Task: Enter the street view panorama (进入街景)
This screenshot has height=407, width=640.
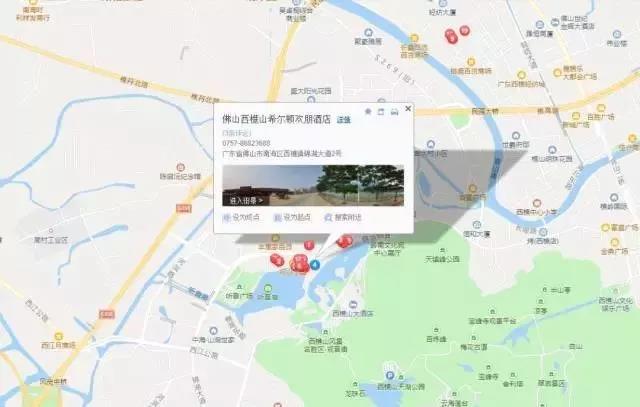Action: 246,200
